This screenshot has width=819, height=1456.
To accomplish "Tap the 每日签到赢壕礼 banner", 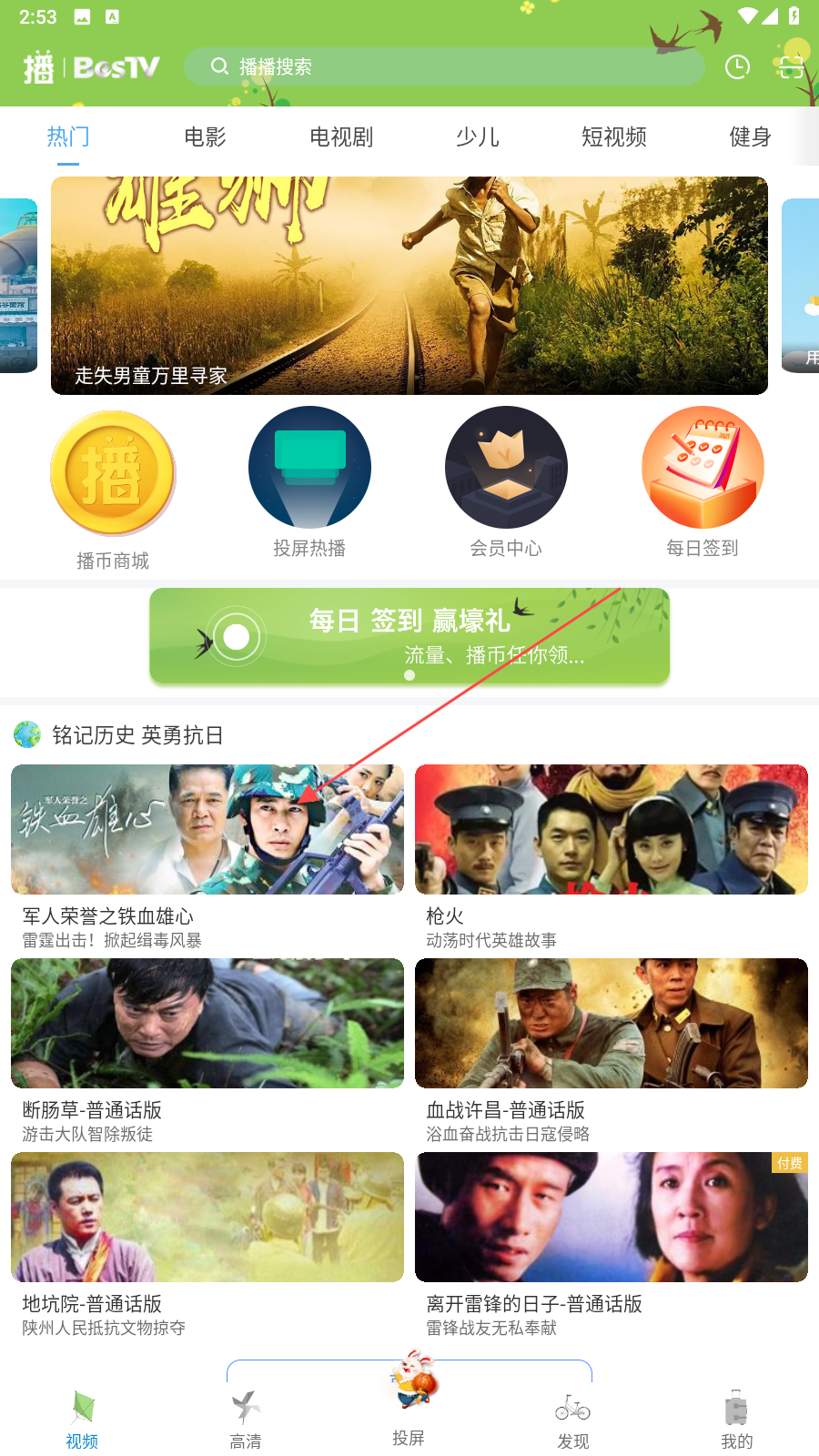I will point(409,635).
